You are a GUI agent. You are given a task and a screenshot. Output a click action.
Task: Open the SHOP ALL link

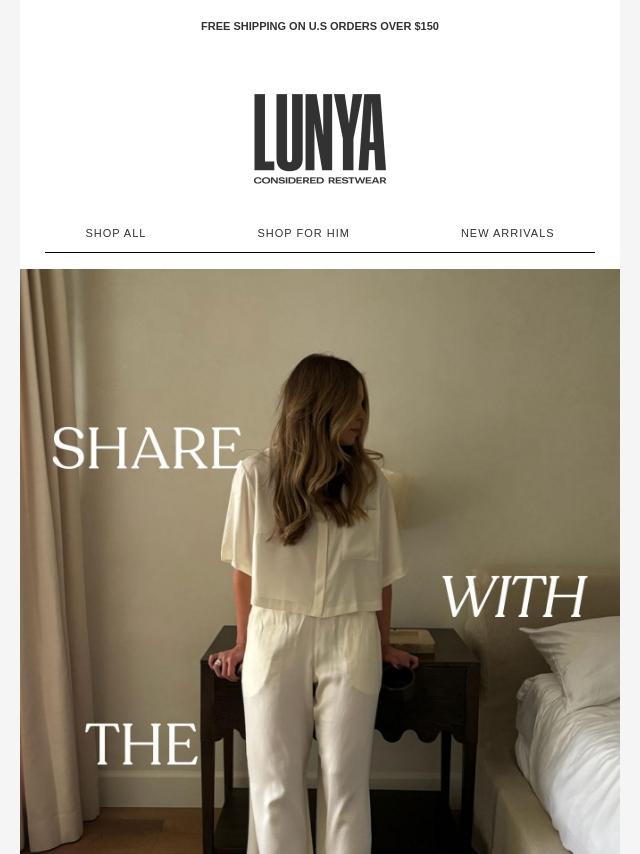point(116,233)
